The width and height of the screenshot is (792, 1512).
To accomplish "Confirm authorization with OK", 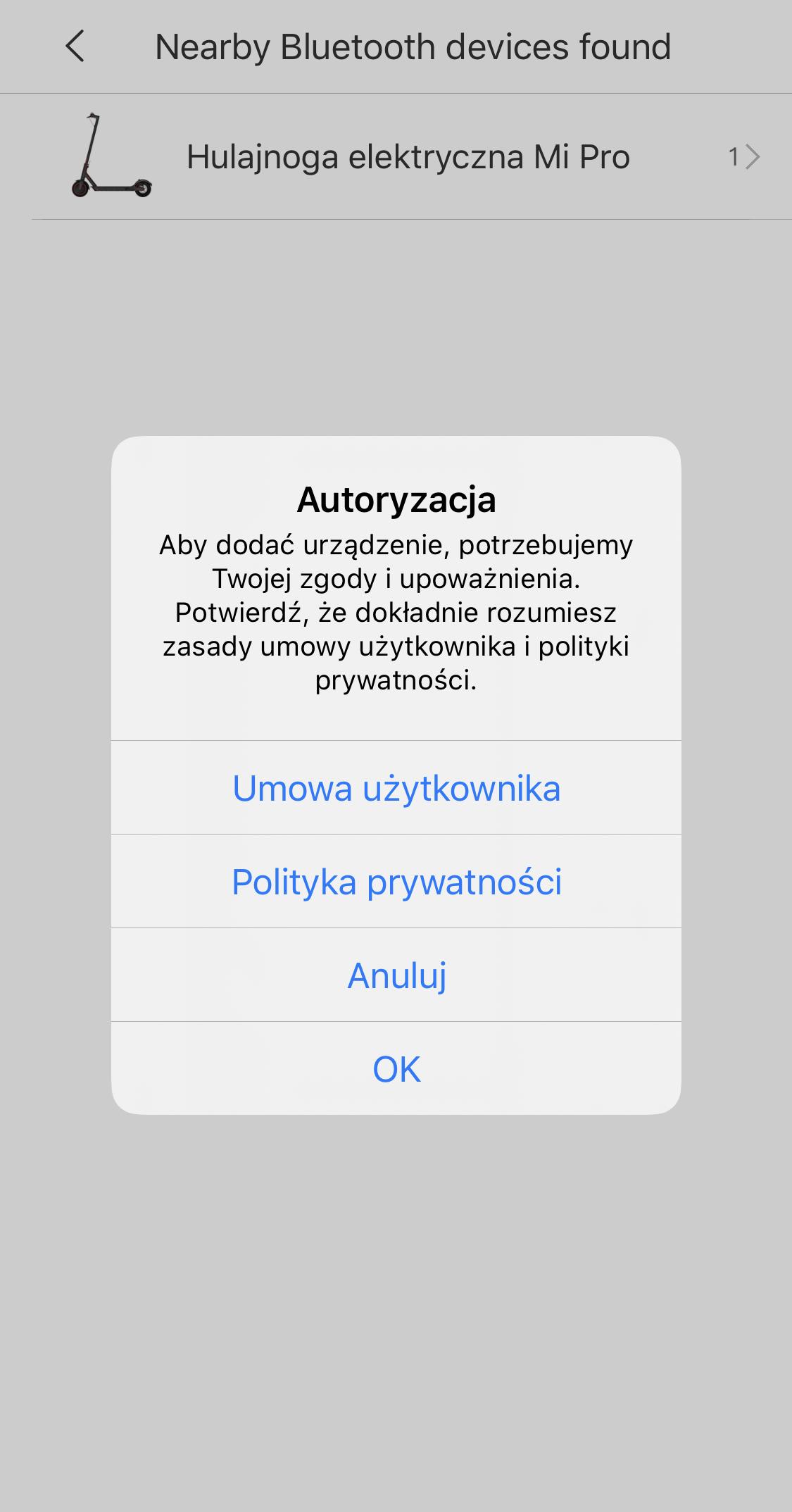I will 396,1068.
